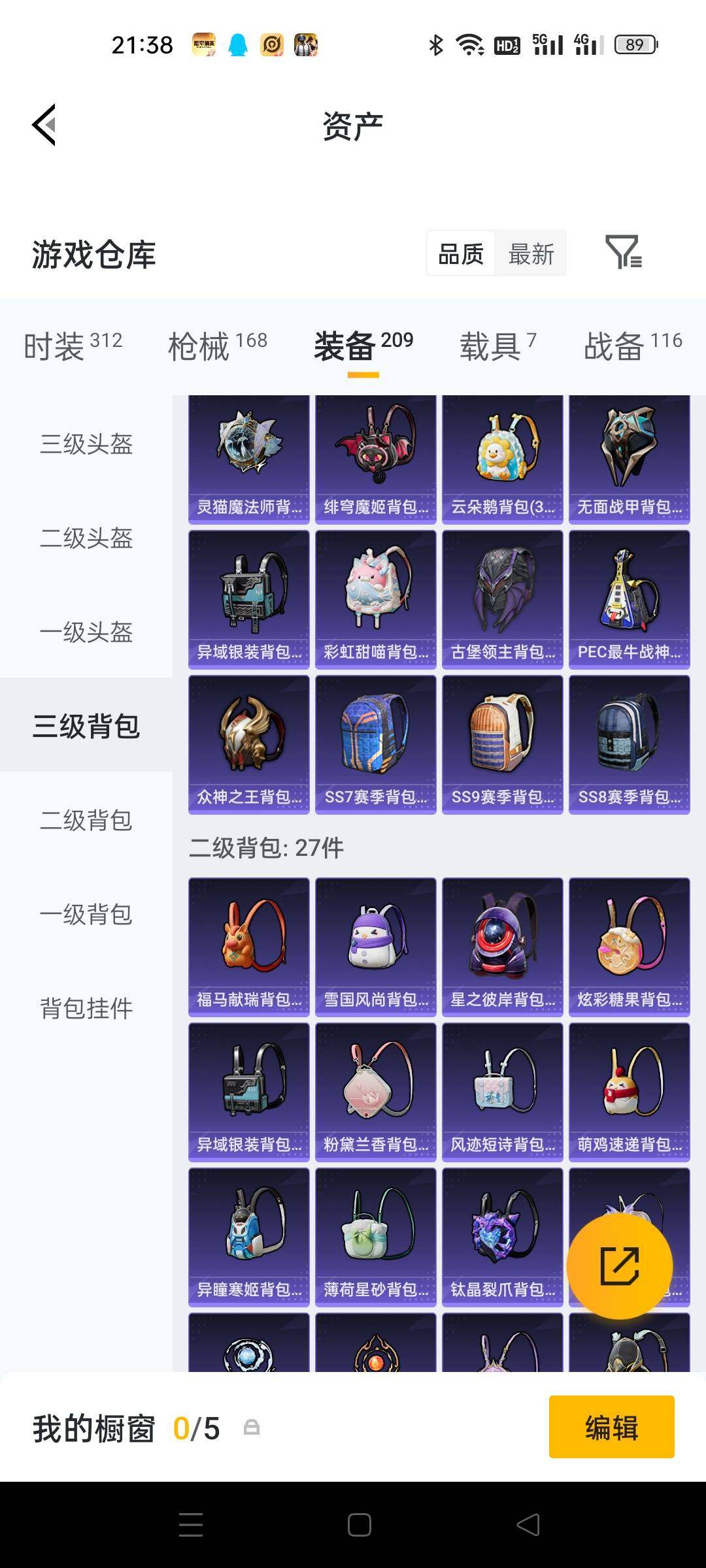The image size is (706, 1568).
Task: Switch sorting to 最新
Action: [x=531, y=253]
